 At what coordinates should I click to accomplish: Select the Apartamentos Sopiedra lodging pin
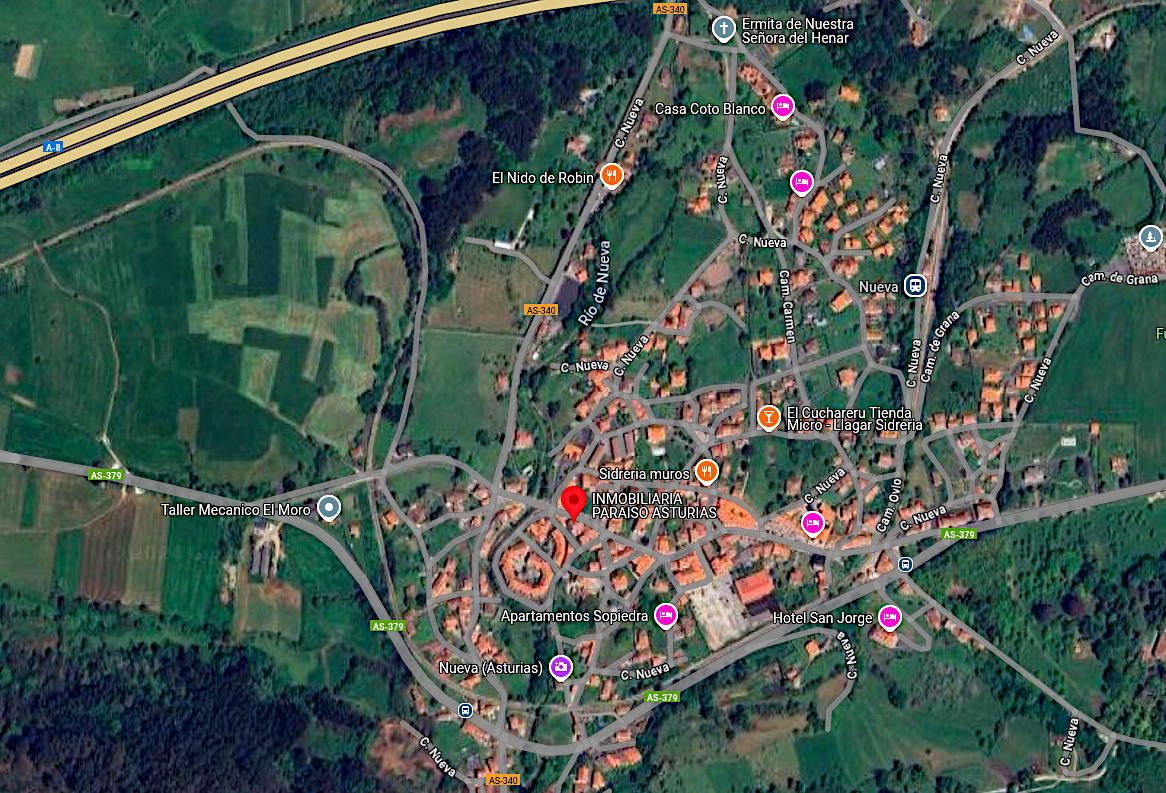[x=666, y=615]
